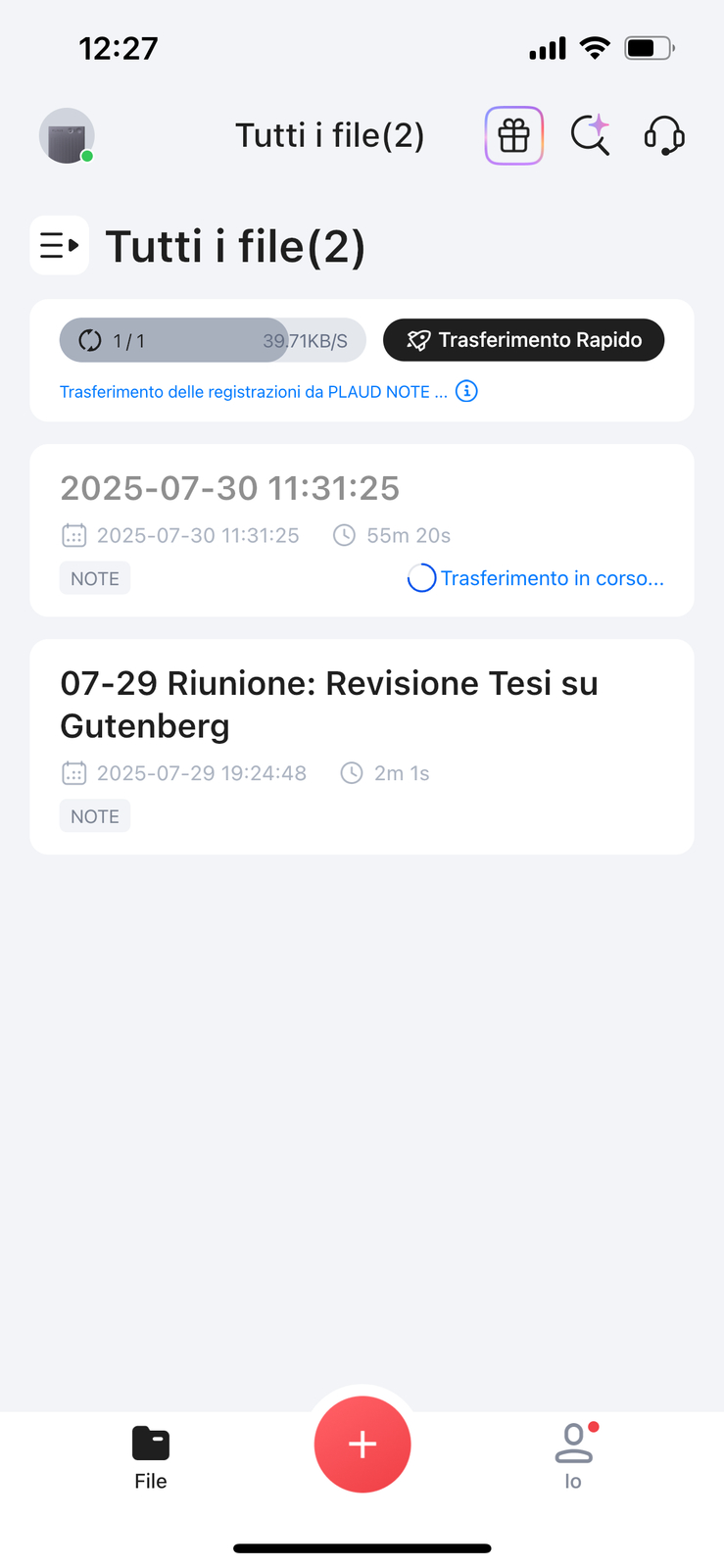Screen dimensions: 724x1568
Task: Start Trasferimento Rapido
Action: click(523, 340)
